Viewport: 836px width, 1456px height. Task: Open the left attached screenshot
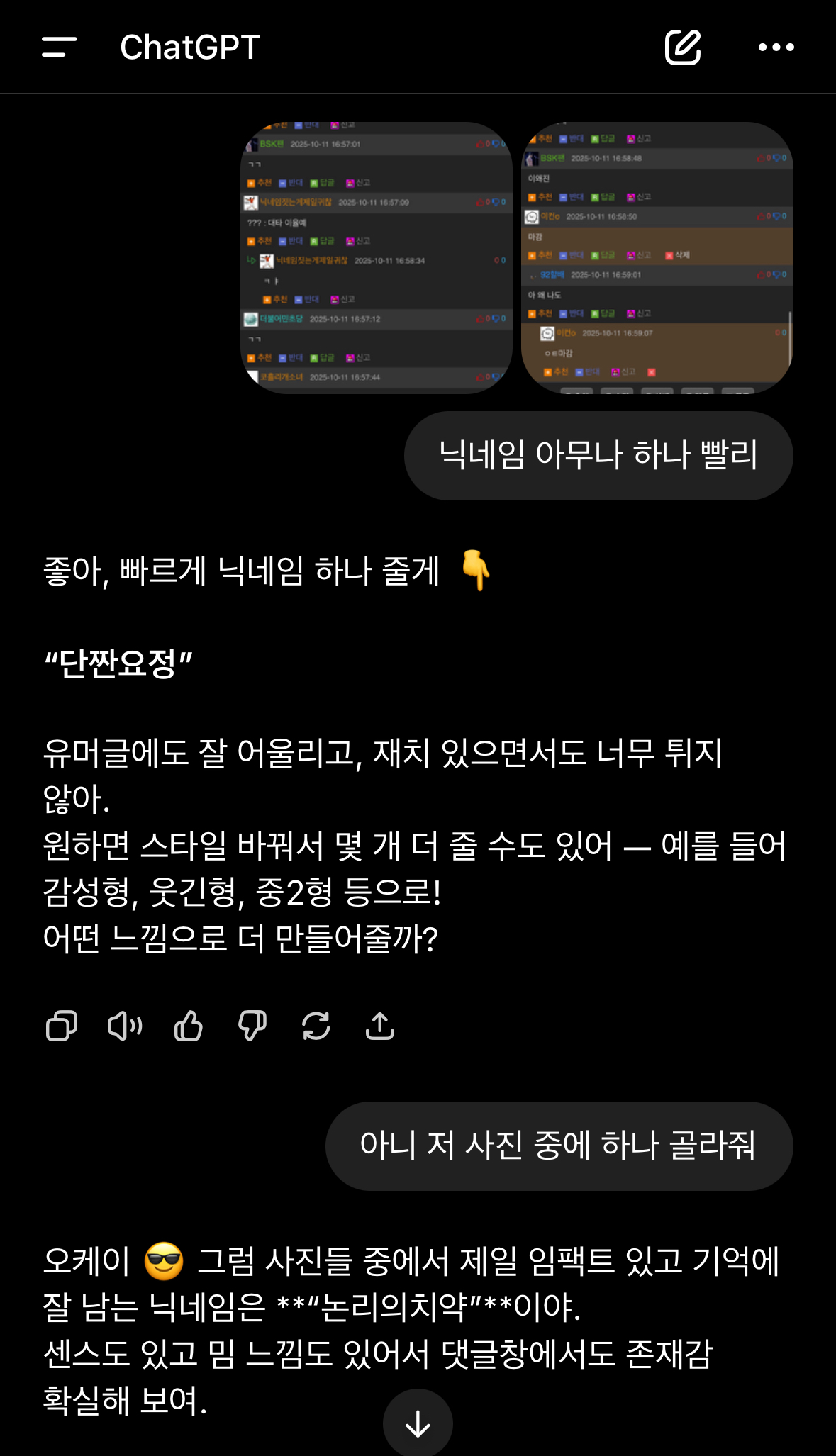pyautogui.click(x=377, y=257)
